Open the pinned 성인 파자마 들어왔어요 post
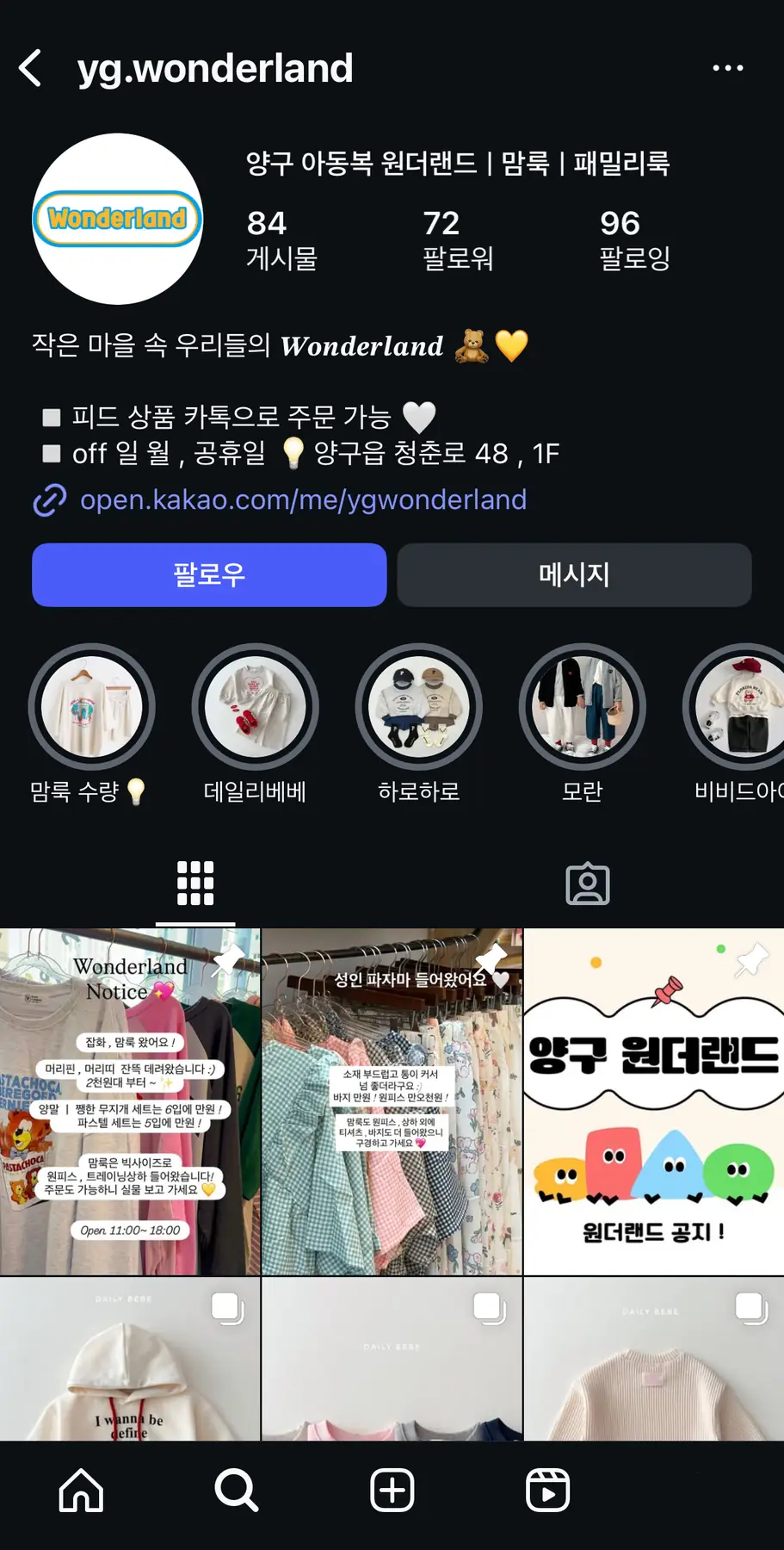 392,1102
